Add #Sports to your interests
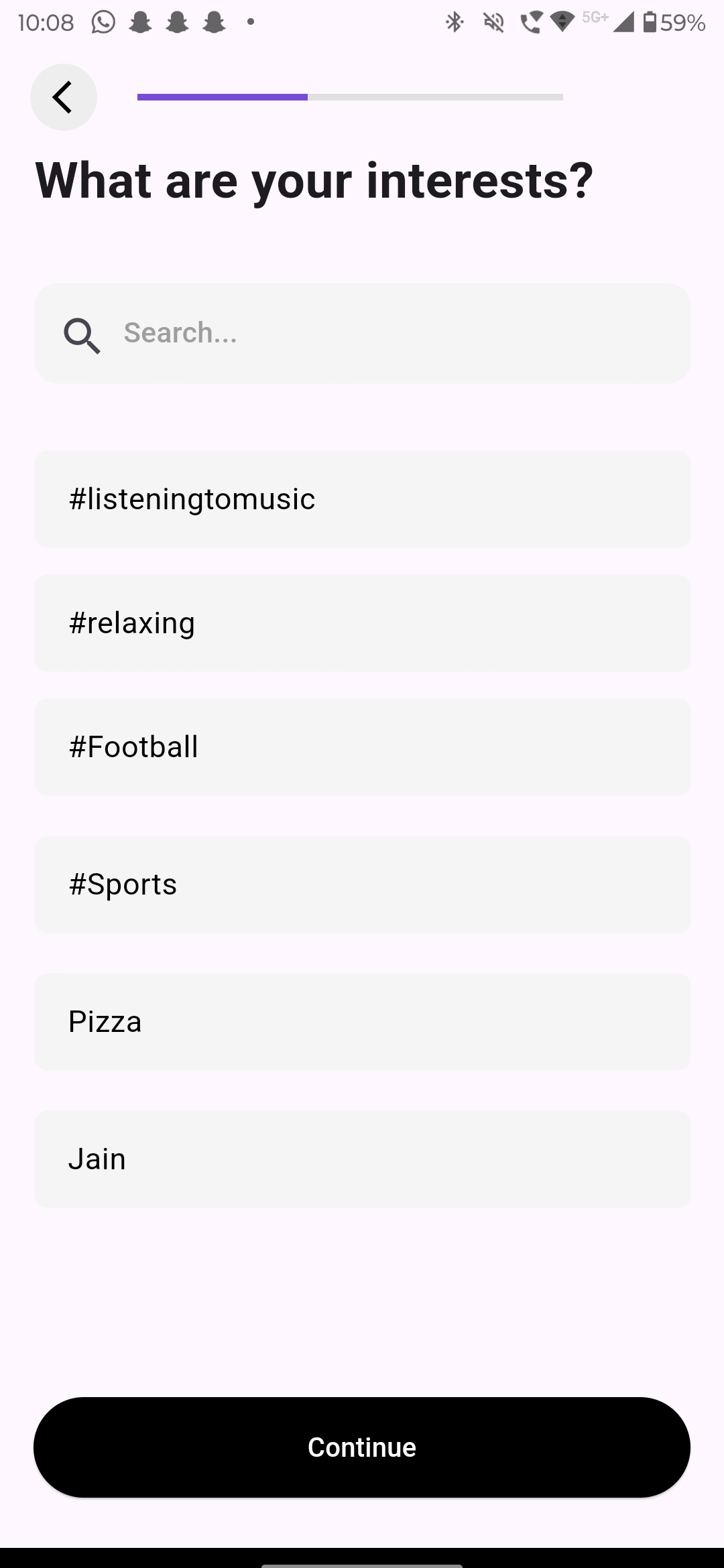 [x=362, y=885]
